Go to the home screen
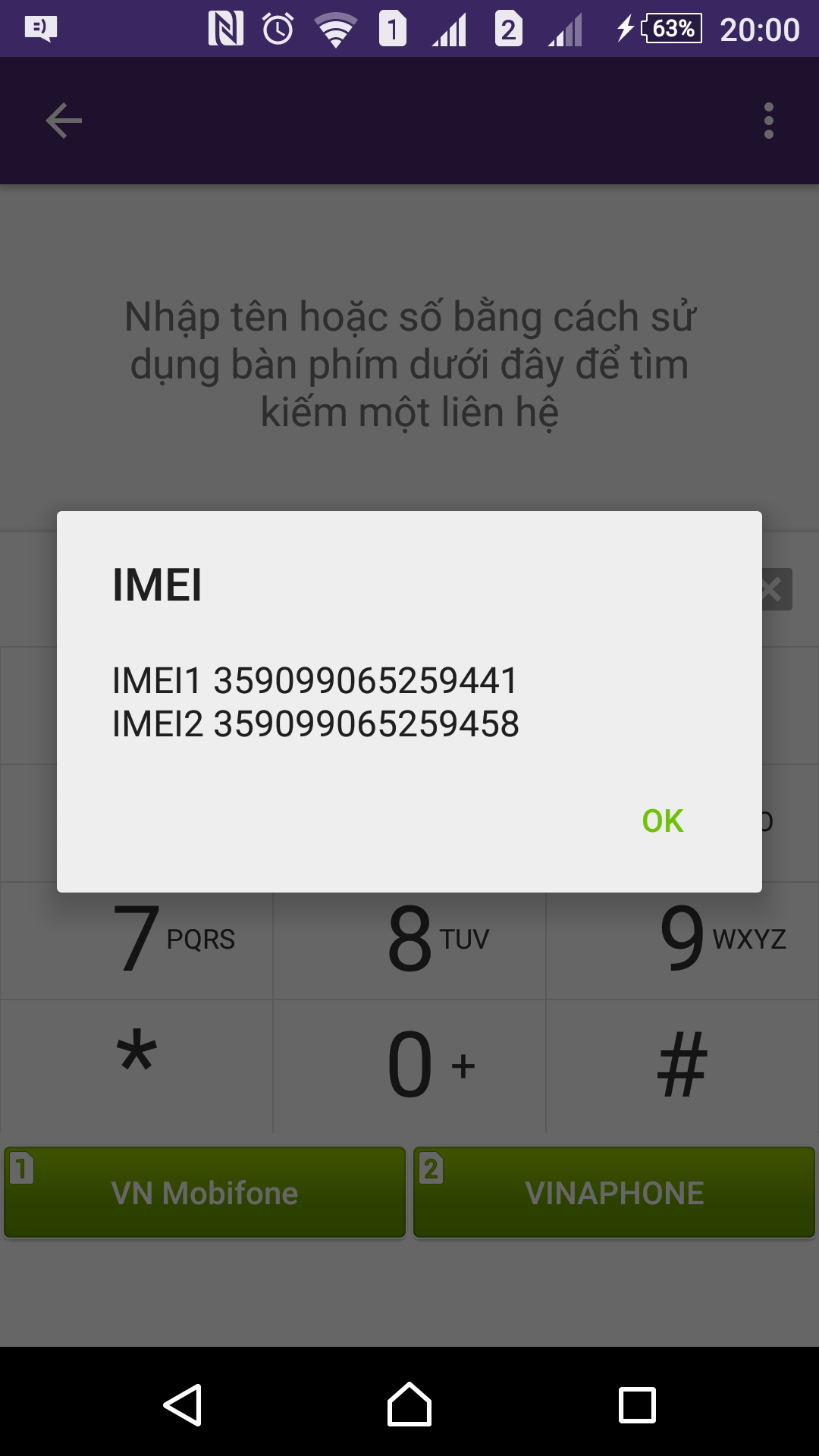 point(409,1404)
